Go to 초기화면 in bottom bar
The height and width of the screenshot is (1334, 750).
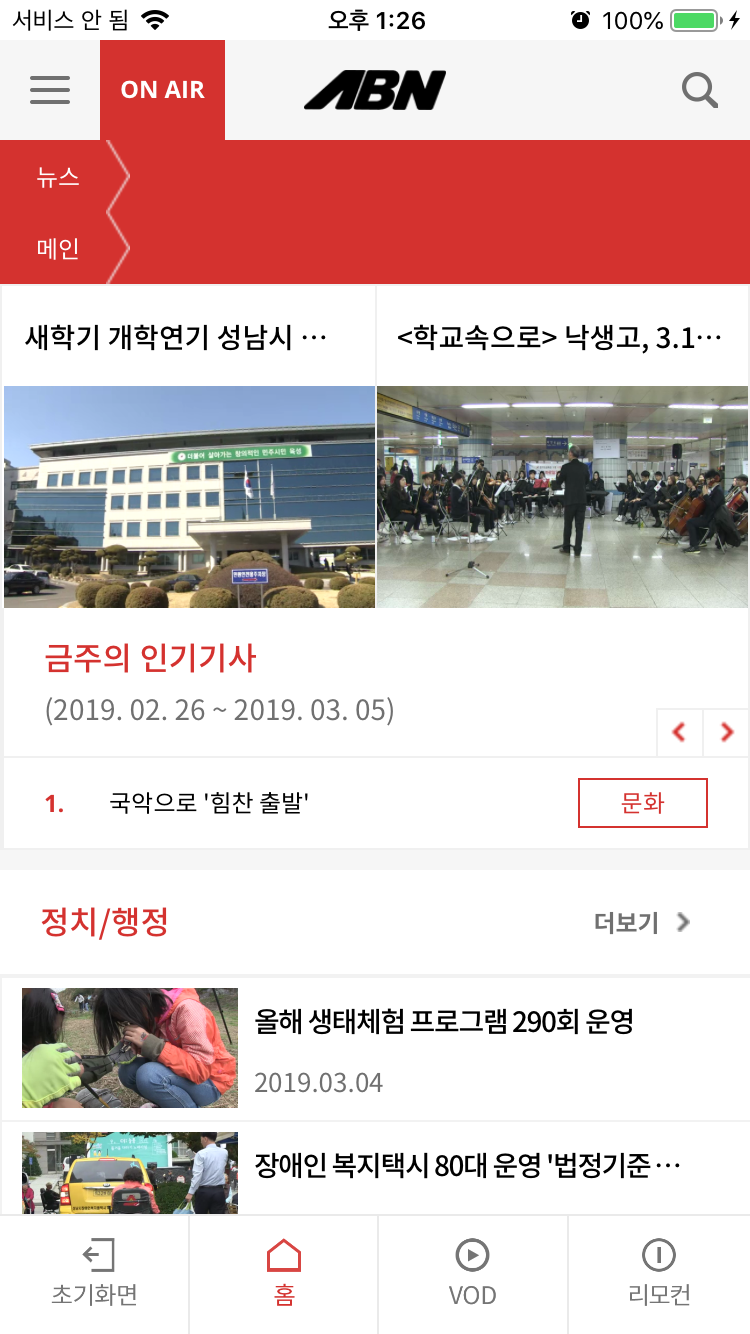point(94,1274)
